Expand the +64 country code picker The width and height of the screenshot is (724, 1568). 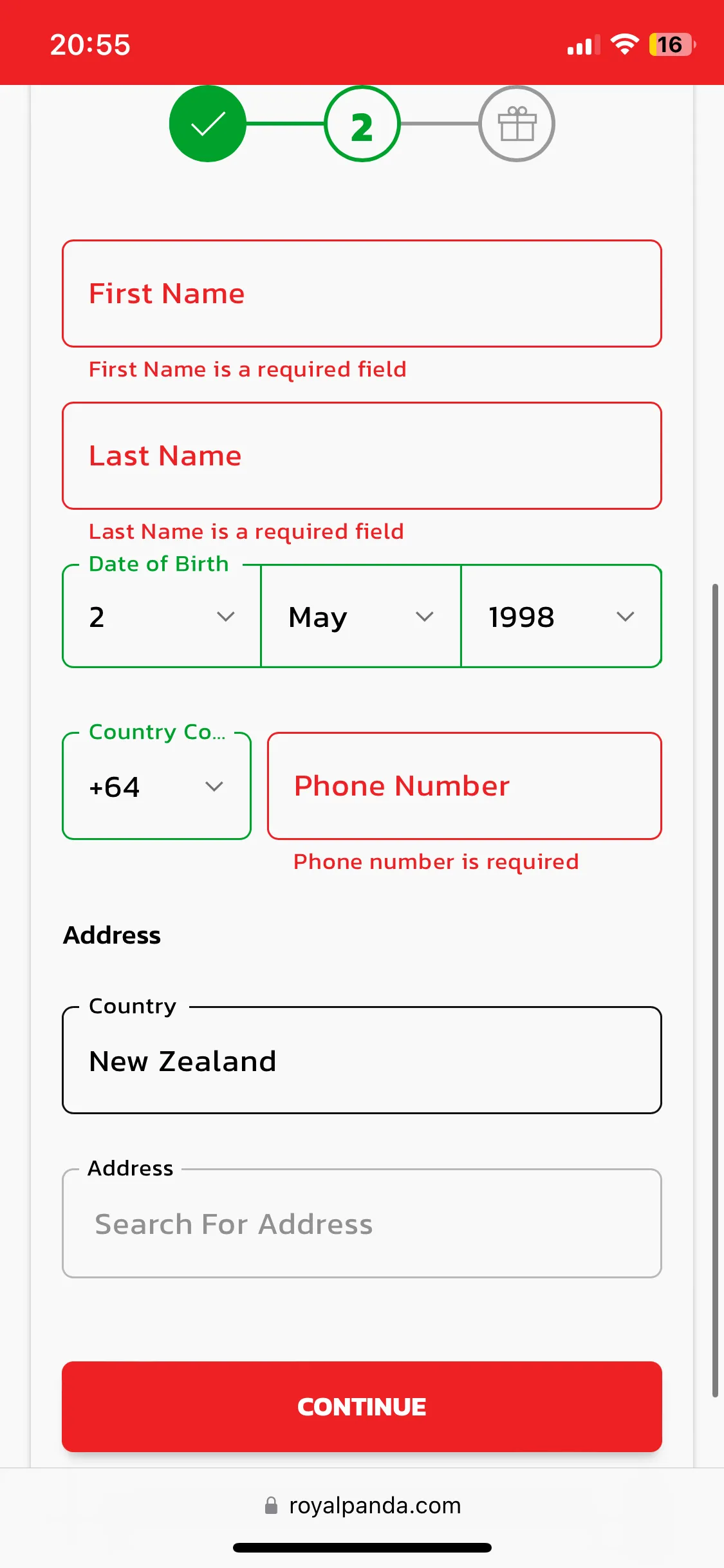[156, 787]
